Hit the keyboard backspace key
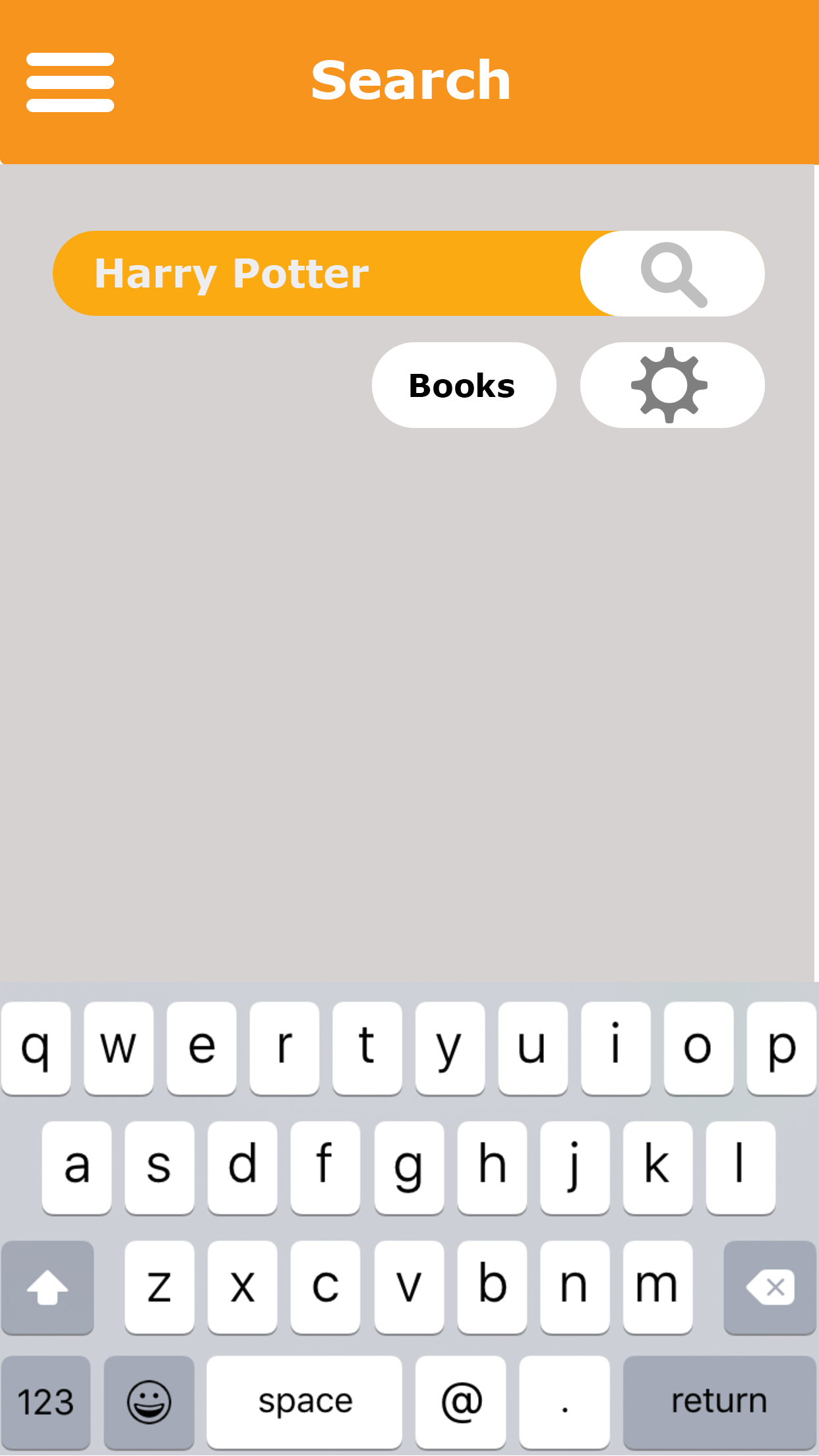 770,1287
